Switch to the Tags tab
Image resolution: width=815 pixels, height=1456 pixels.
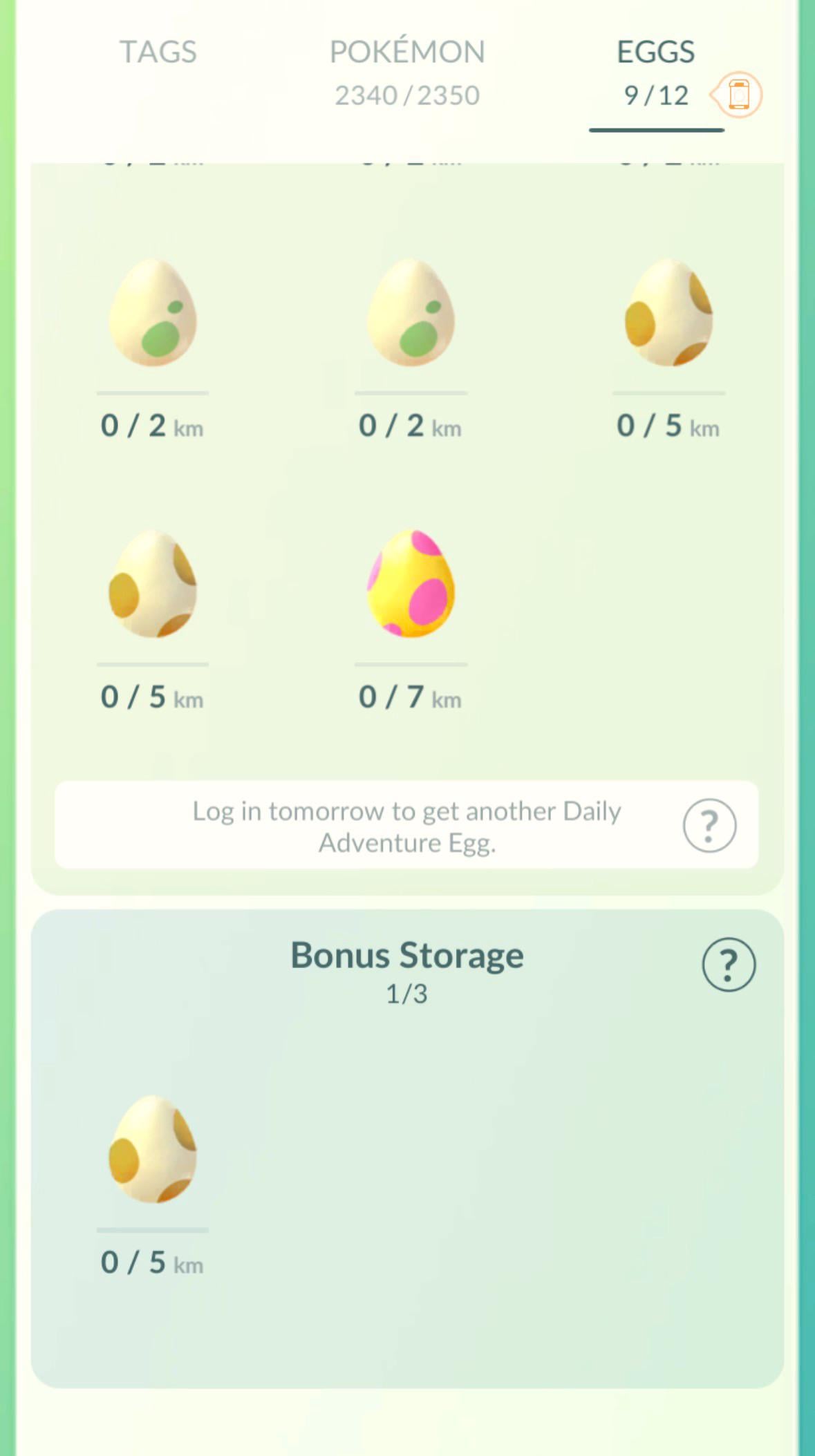pyautogui.click(x=158, y=53)
